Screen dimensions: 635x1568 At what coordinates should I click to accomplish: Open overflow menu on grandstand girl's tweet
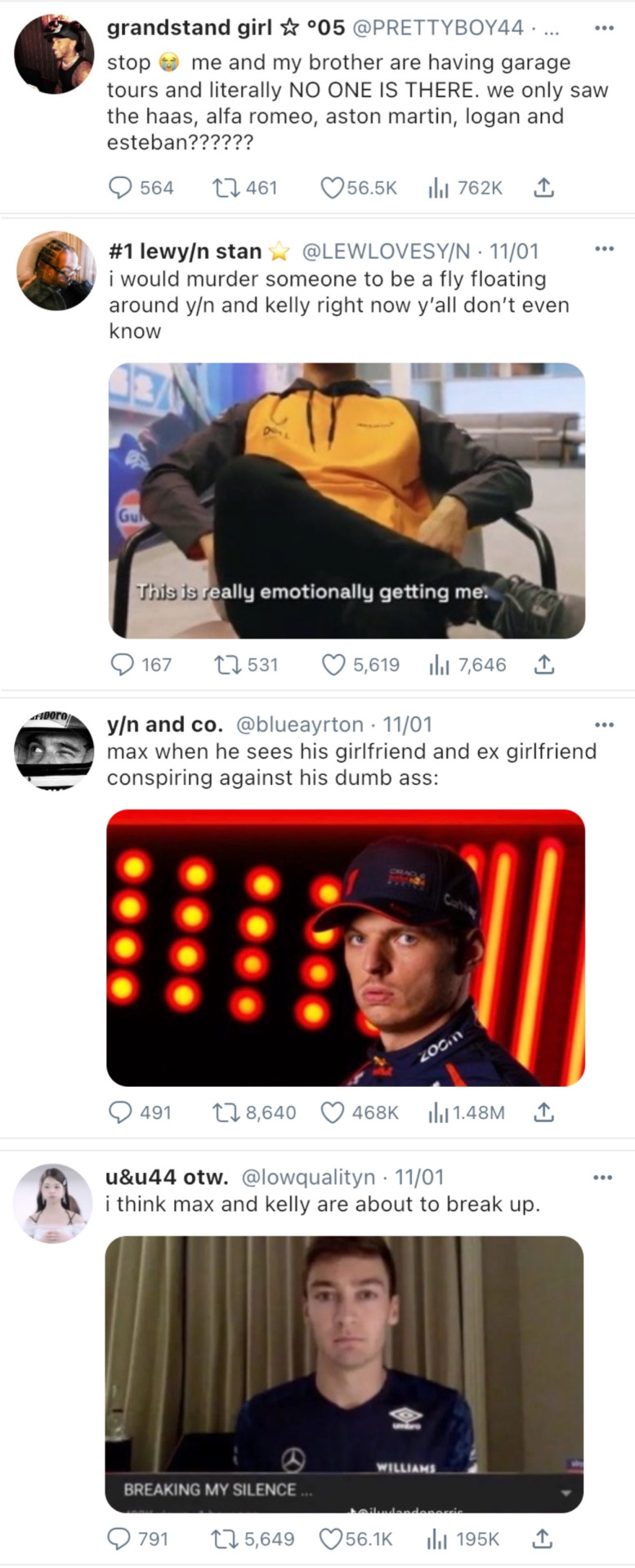pyautogui.click(x=604, y=28)
